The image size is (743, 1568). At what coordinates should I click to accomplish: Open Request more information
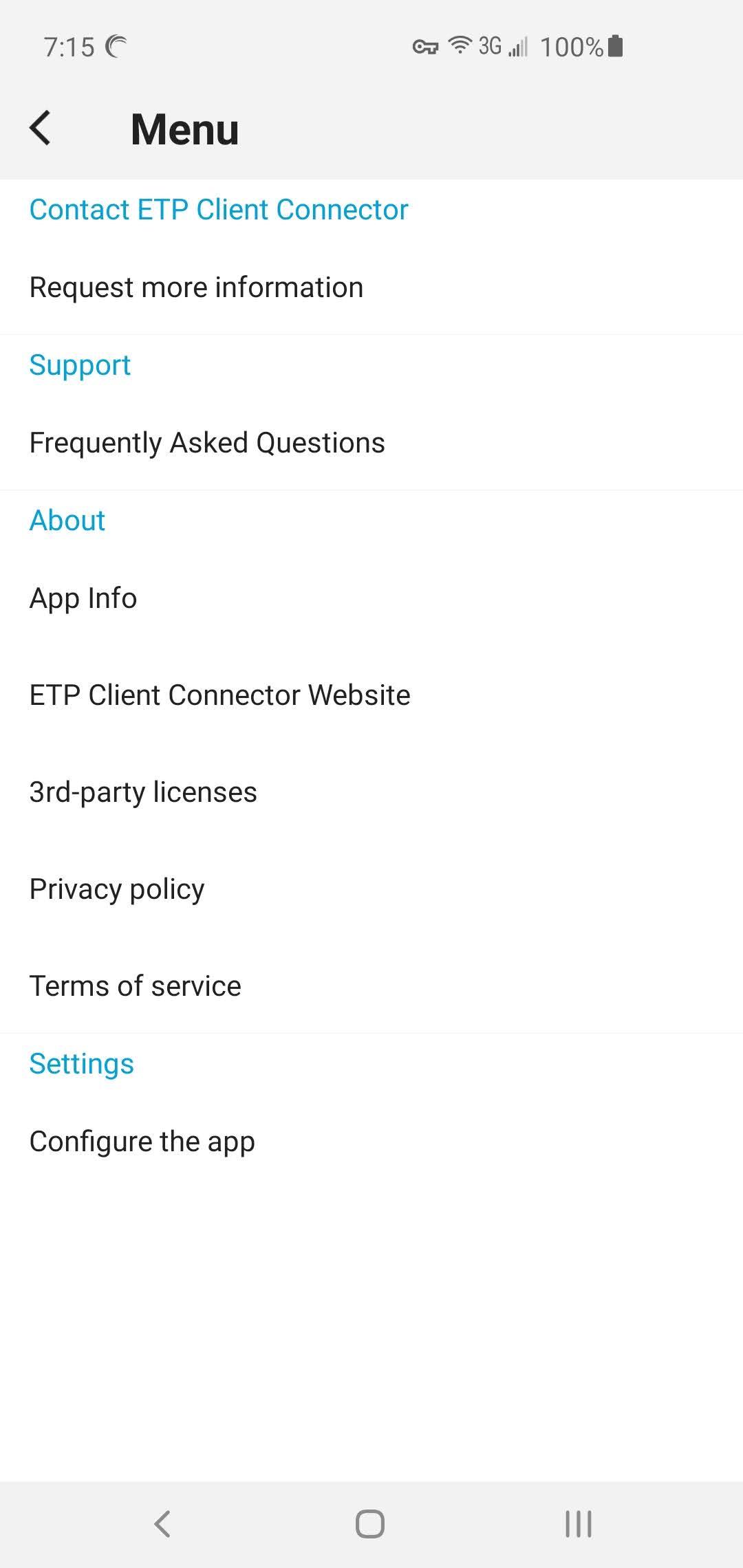[196, 287]
